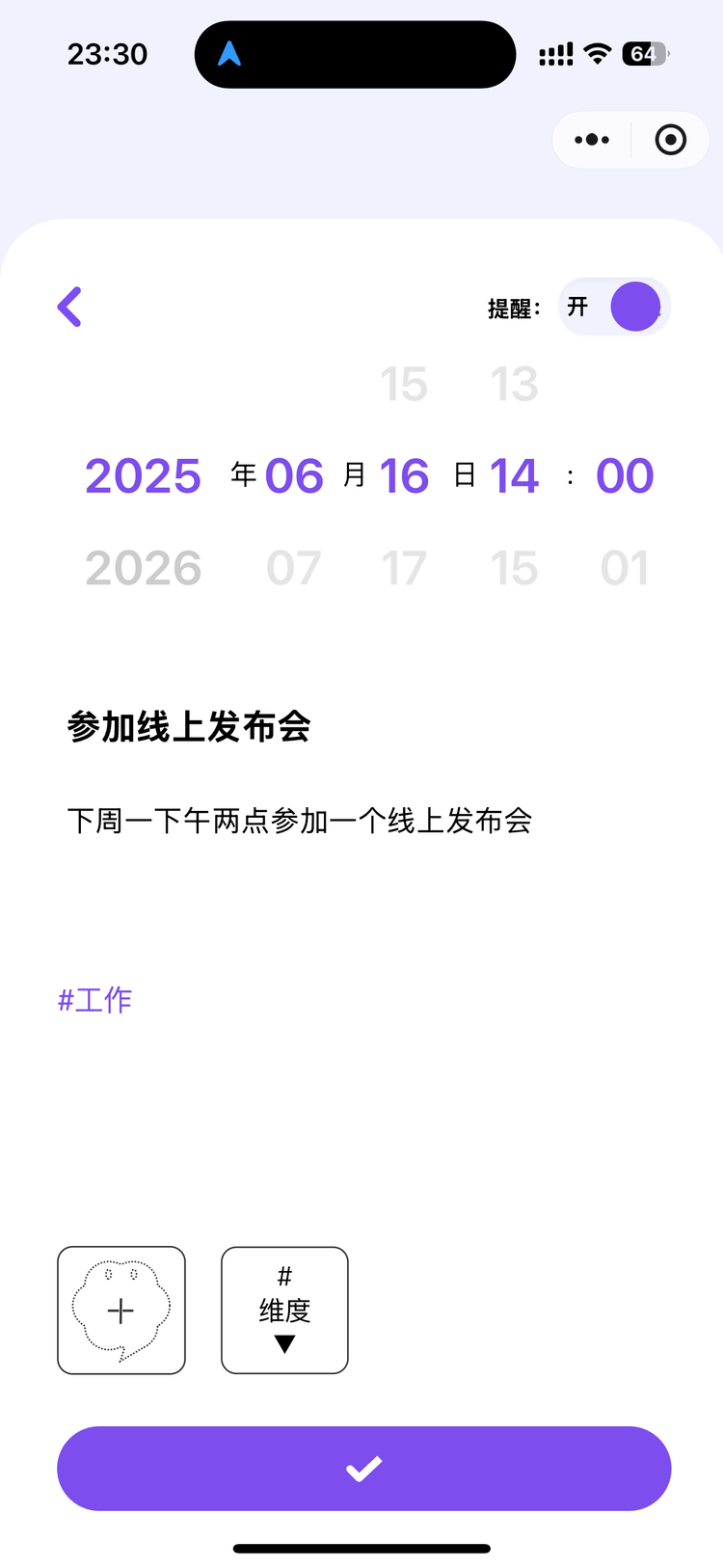Set minutes to 01 in picker

(625, 568)
